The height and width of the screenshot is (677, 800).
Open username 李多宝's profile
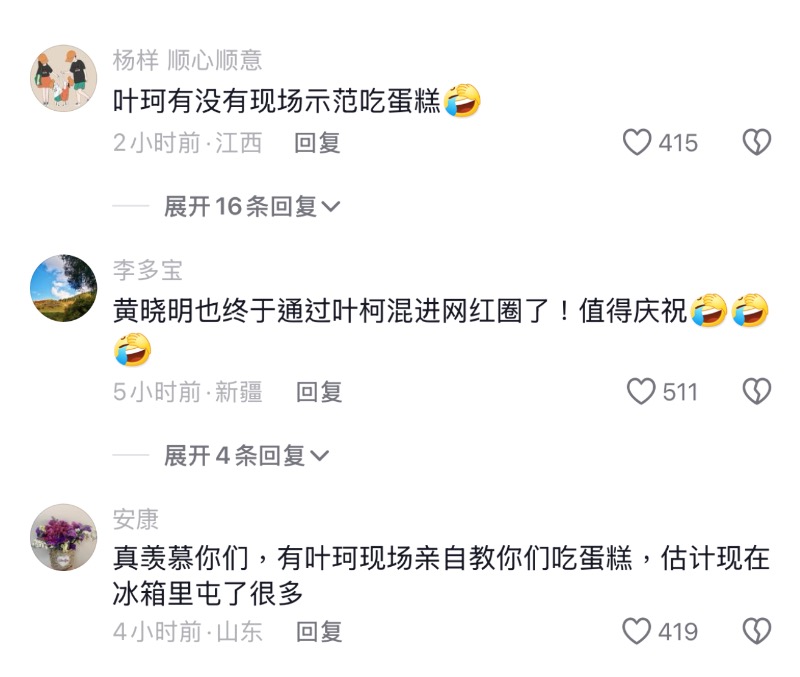tap(148, 271)
